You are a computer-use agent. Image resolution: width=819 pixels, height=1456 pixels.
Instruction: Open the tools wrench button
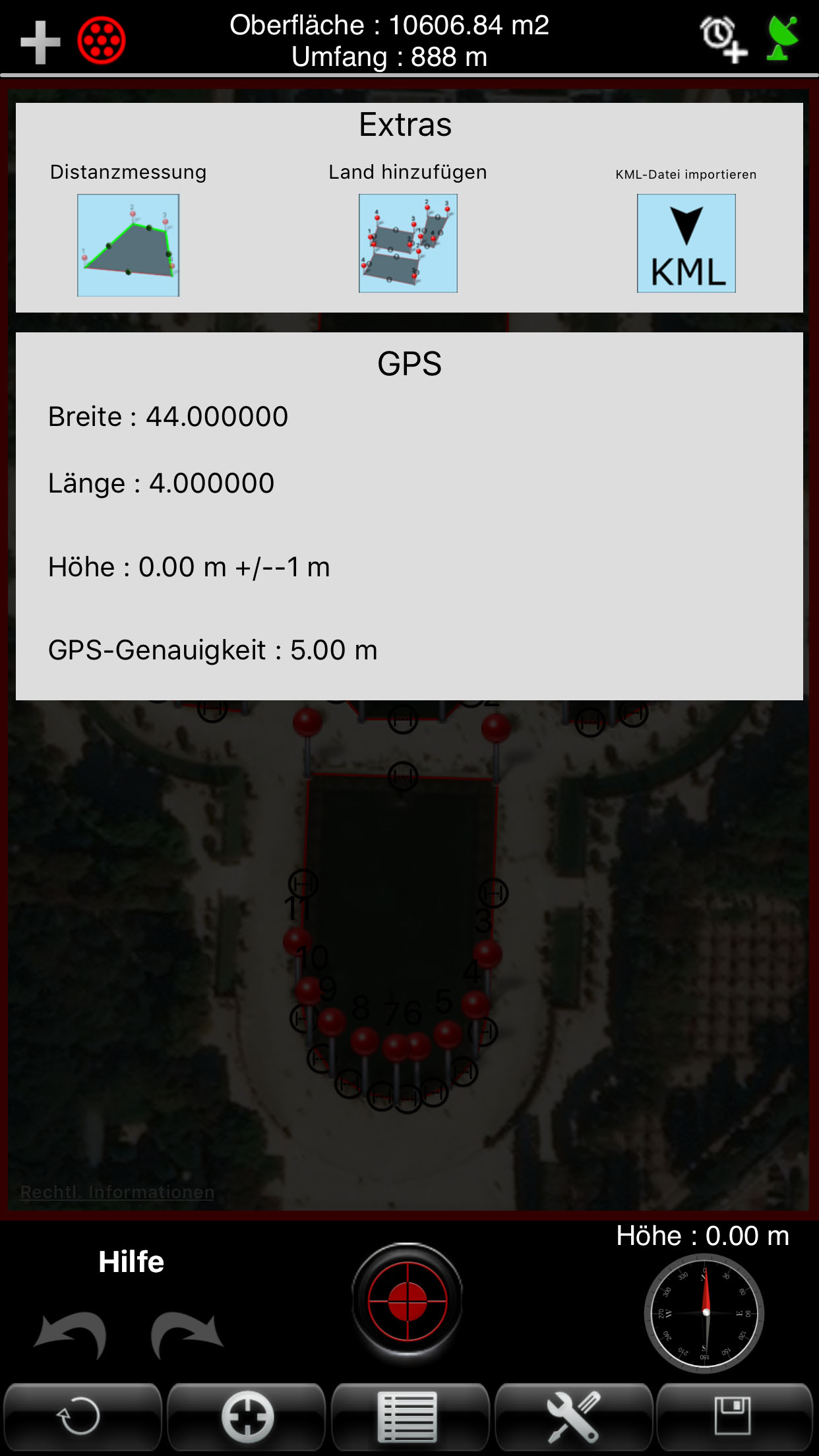coord(574,1416)
